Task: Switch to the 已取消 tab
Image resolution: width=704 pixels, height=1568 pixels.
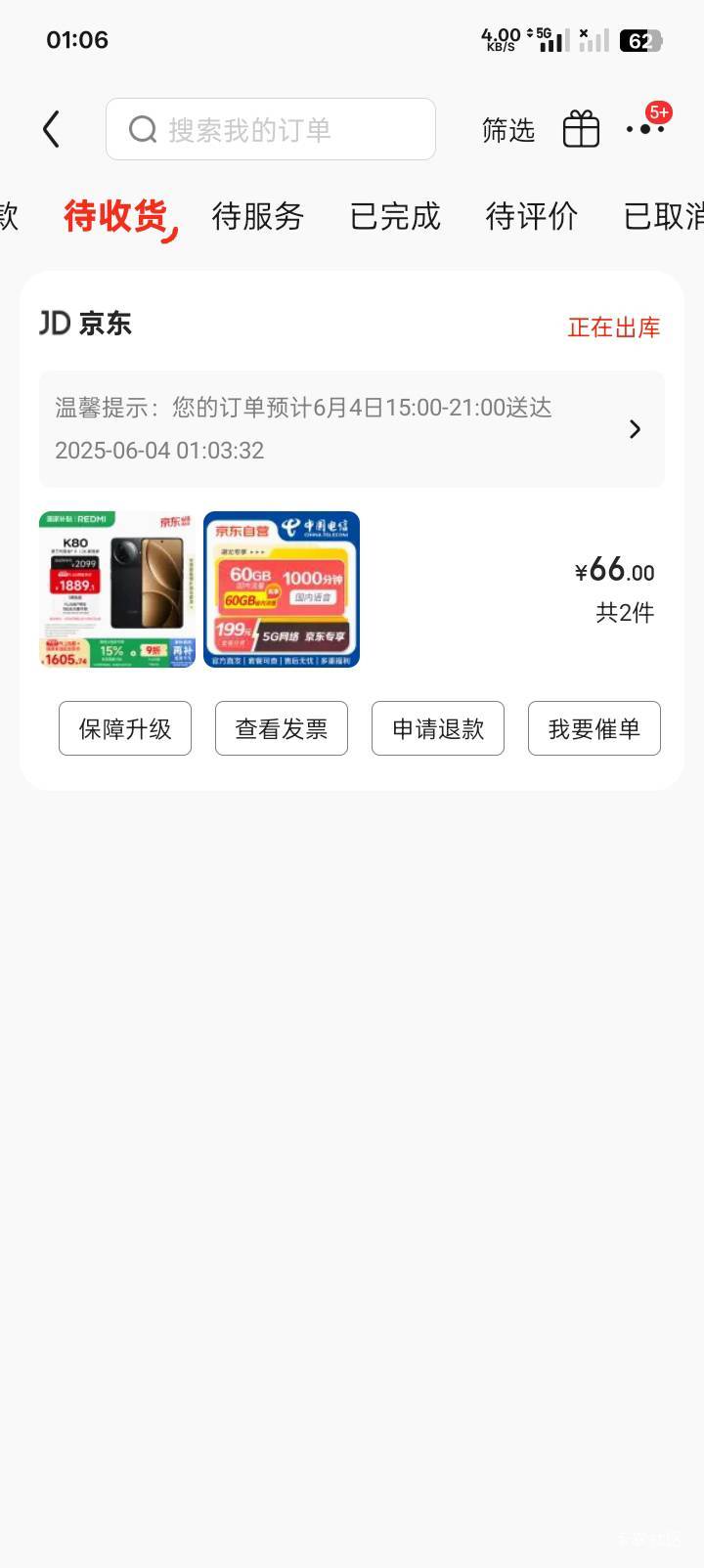Action: click(664, 216)
